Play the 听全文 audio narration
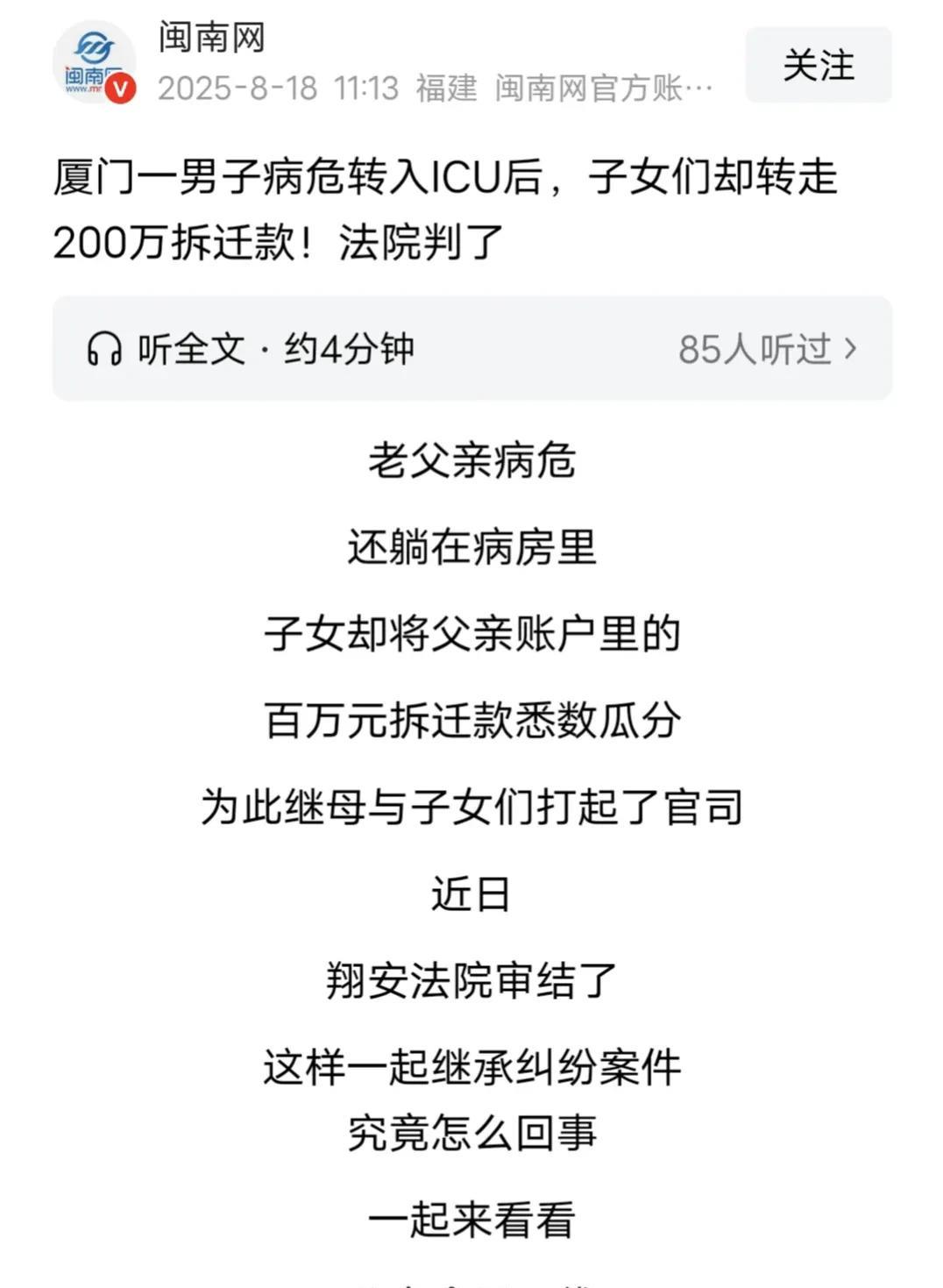Screen dimensions: 943x1288 coord(250,349)
